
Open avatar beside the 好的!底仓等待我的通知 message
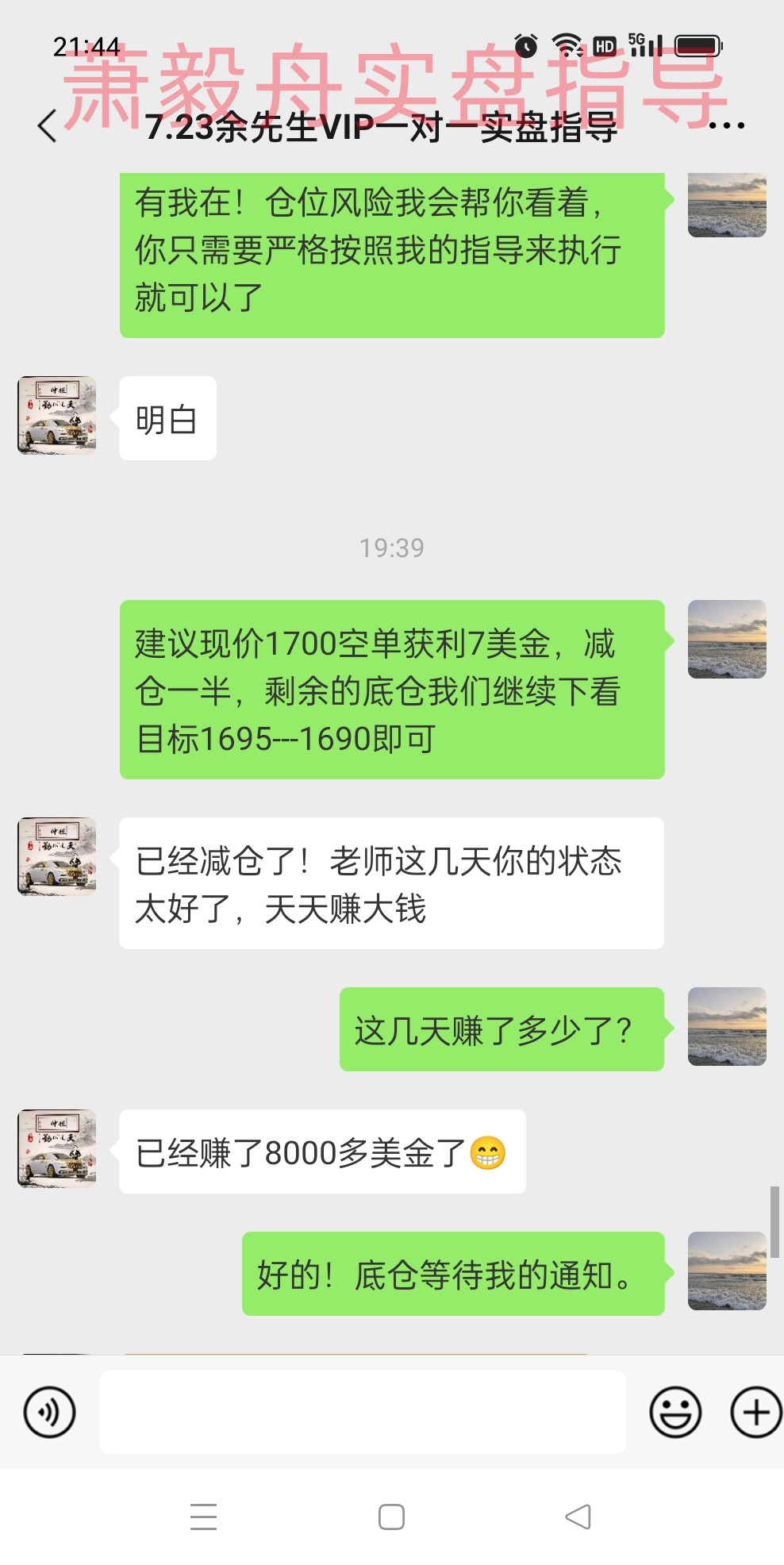pyautogui.click(x=727, y=1271)
